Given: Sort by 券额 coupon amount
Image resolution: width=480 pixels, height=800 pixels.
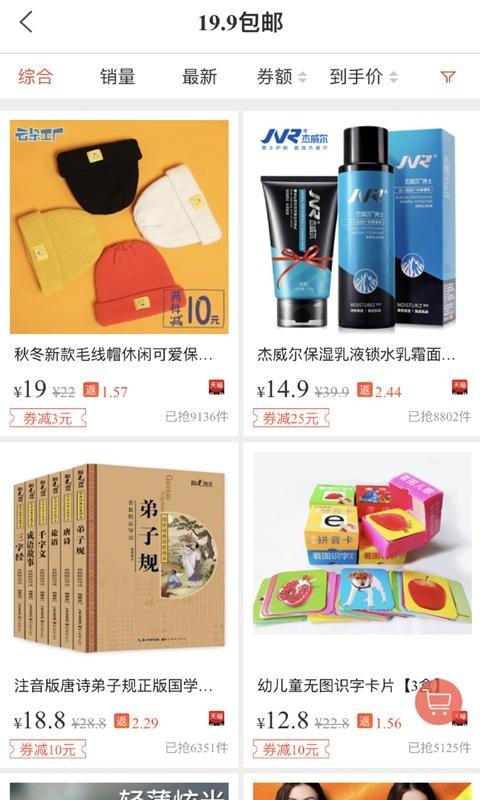Looking at the screenshot, I should coord(282,77).
